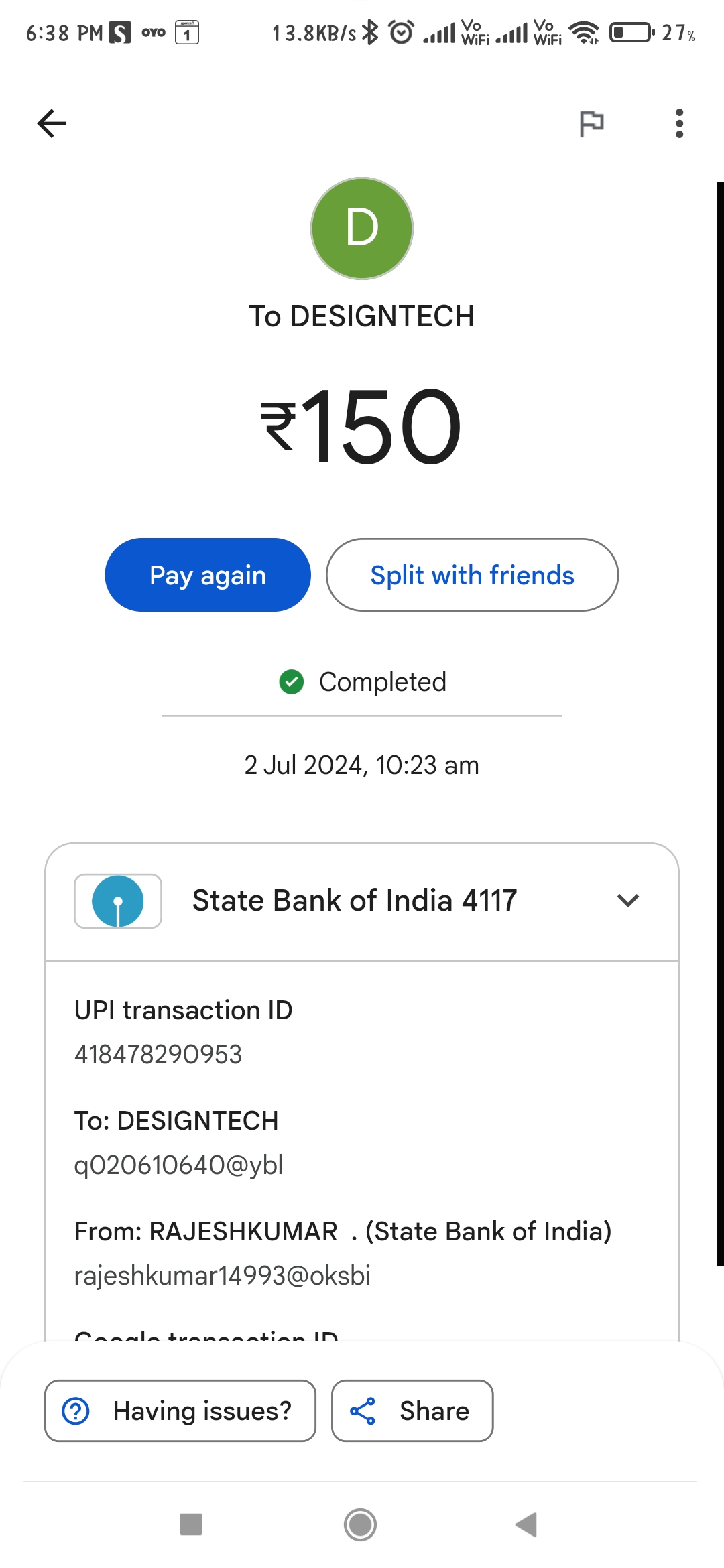
Task: Collapse the State Bank of India 4117 details
Action: (627, 900)
